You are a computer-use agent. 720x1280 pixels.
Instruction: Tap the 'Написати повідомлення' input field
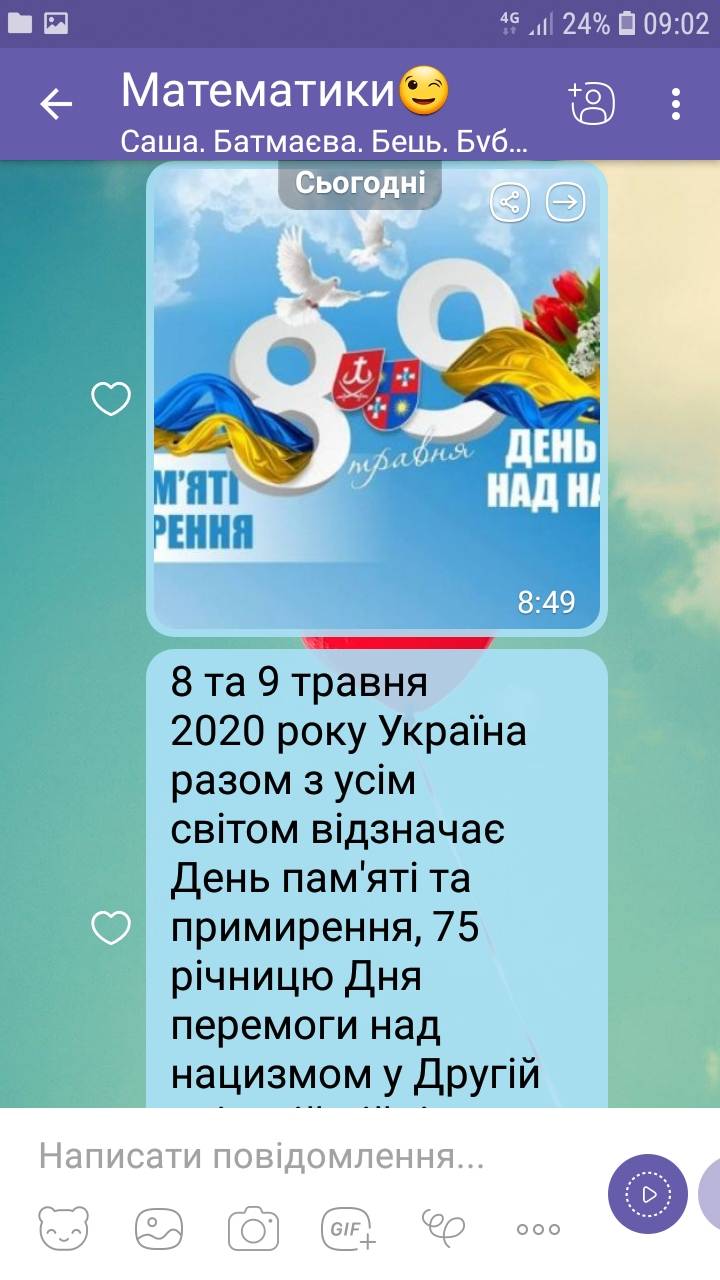point(300,1158)
